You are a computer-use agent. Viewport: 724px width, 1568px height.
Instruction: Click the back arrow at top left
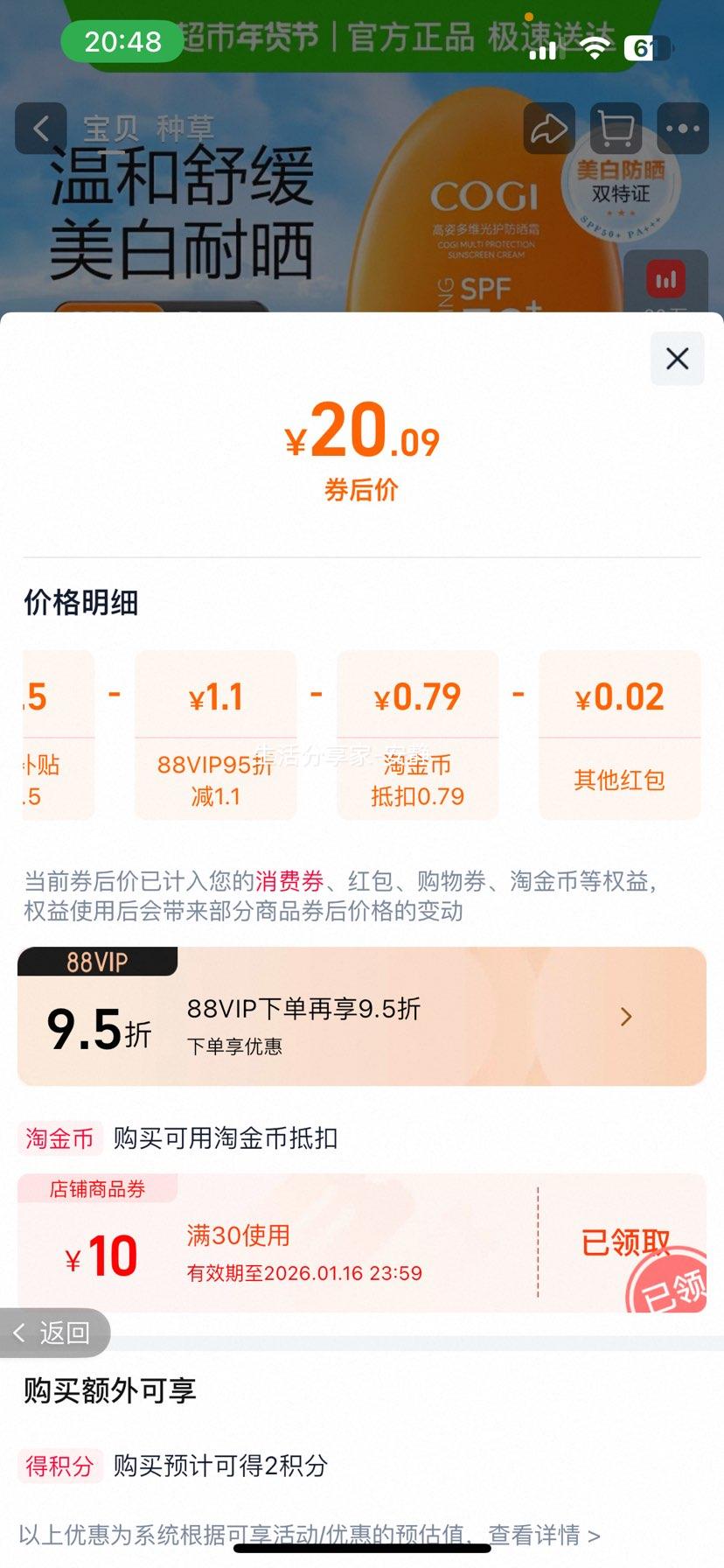[x=41, y=129]
